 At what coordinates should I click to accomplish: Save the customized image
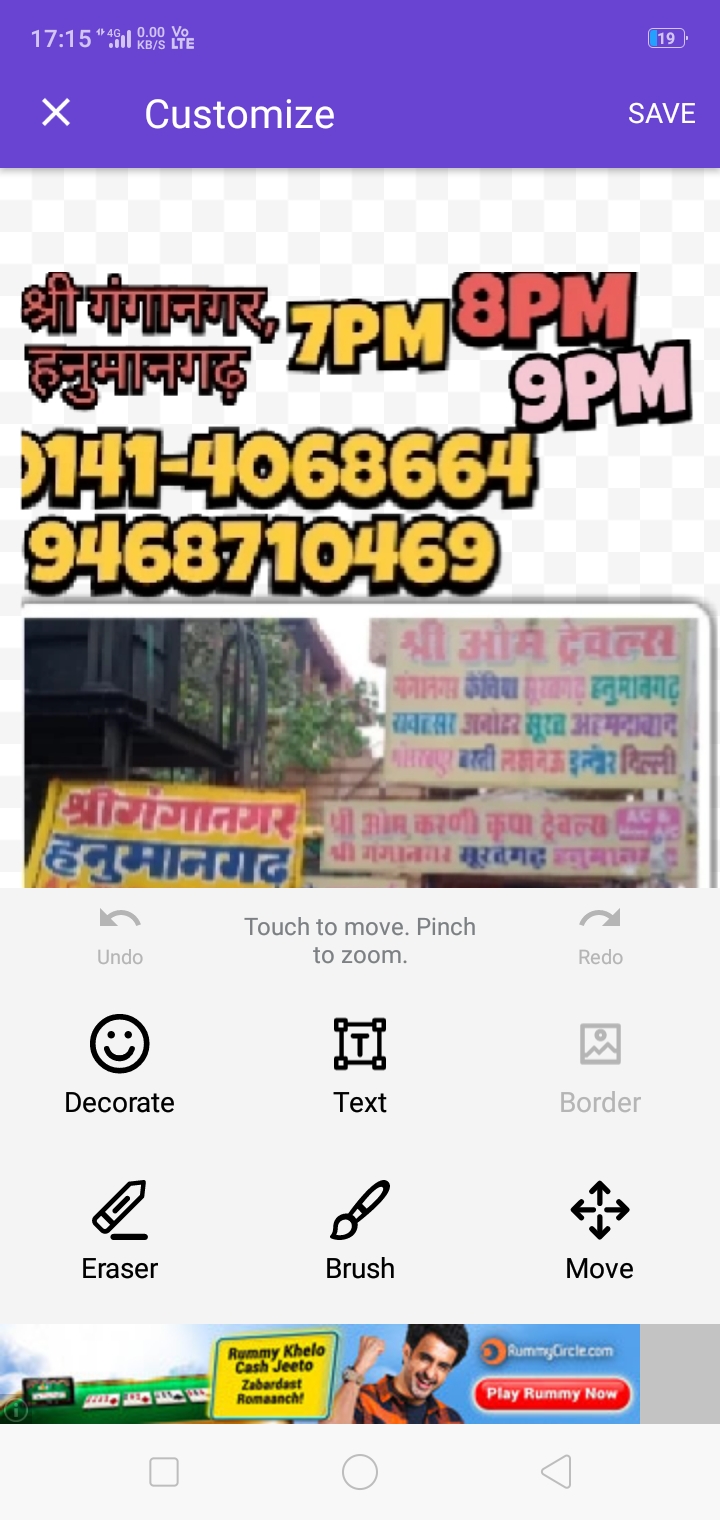coord(661,113)
